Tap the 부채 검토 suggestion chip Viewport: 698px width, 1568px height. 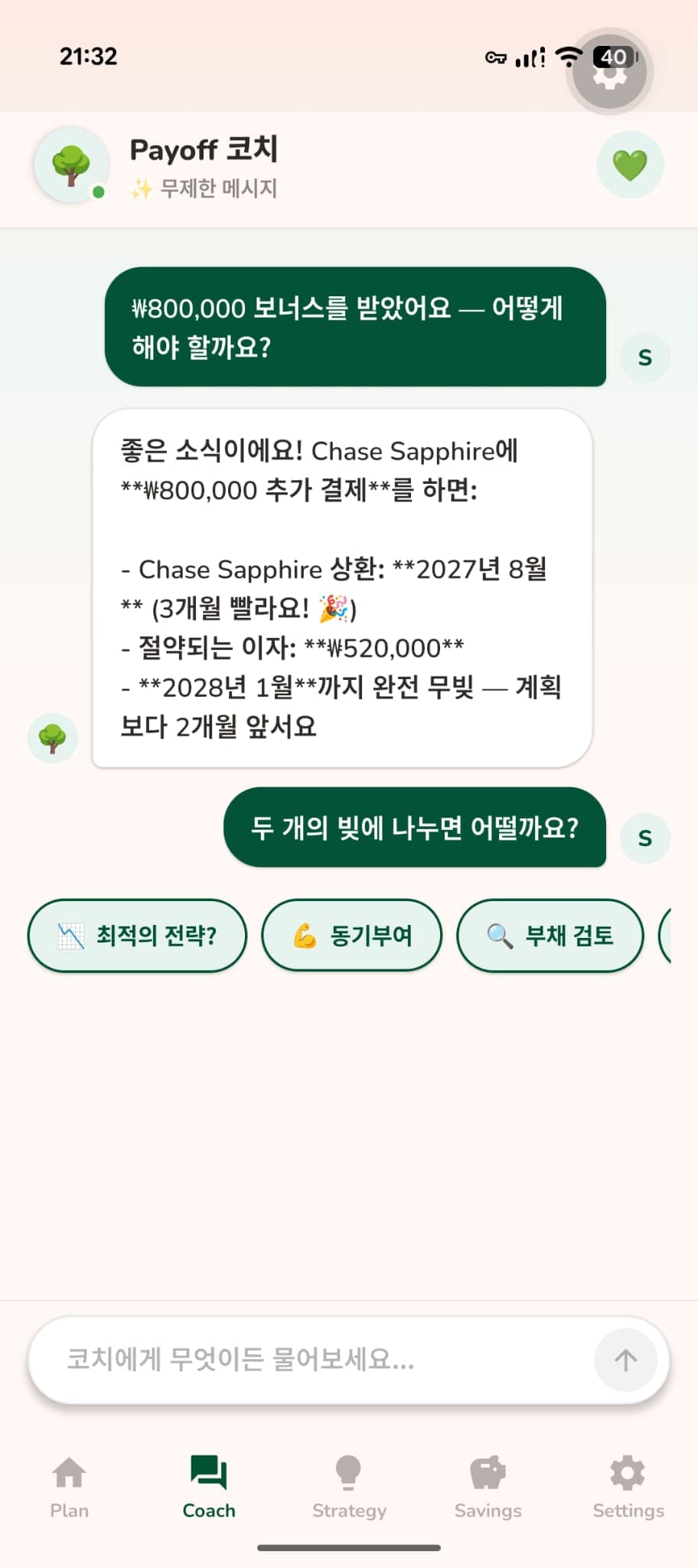550,935
